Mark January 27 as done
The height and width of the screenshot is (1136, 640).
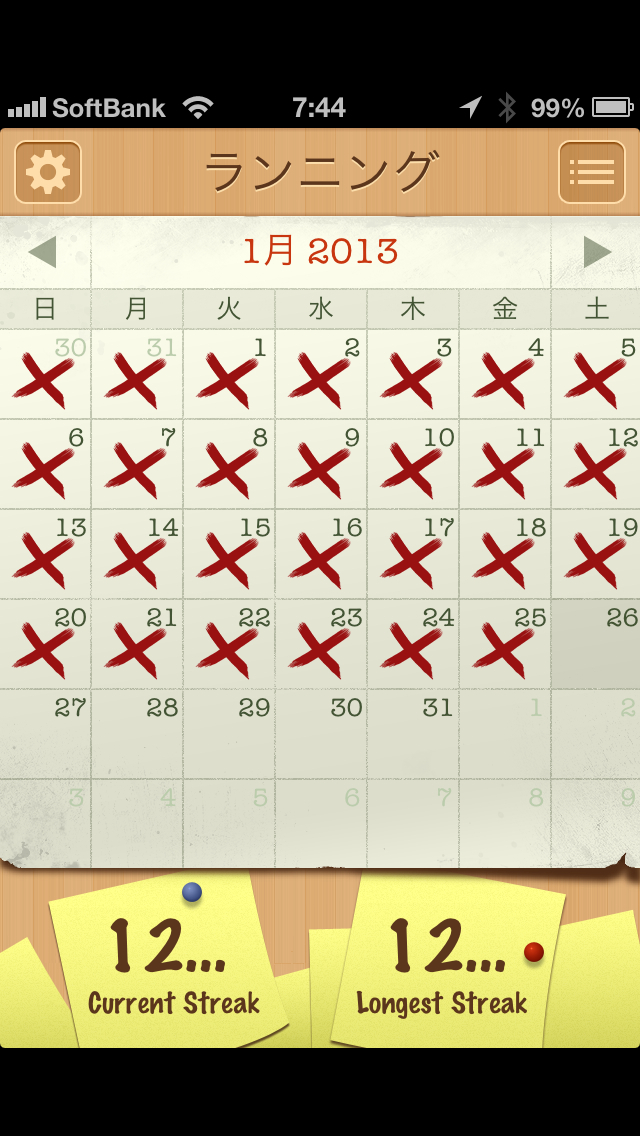pyautogui.click(x=45, y=735)
